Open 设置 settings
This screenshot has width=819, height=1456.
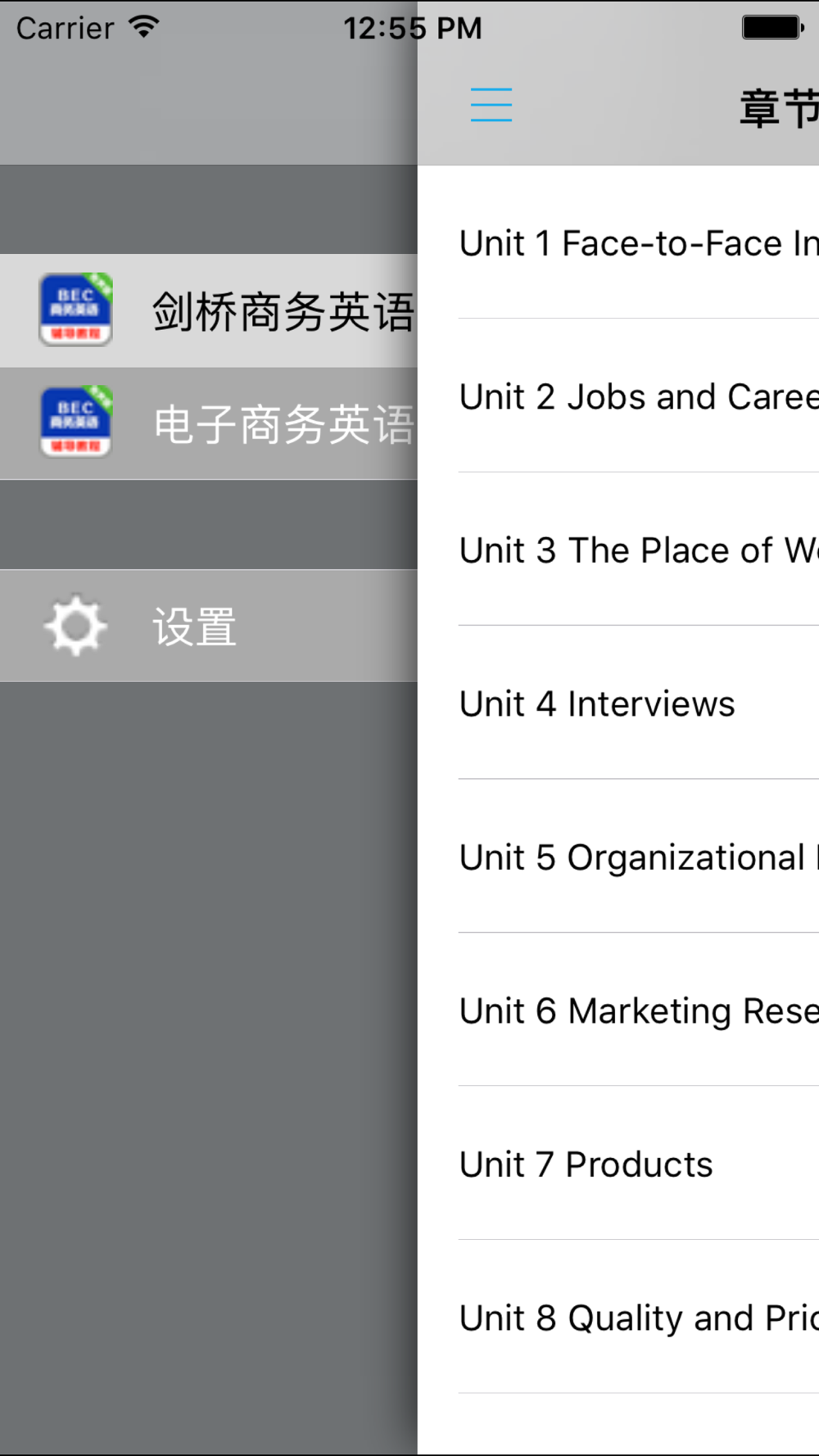tap(209, 626)
